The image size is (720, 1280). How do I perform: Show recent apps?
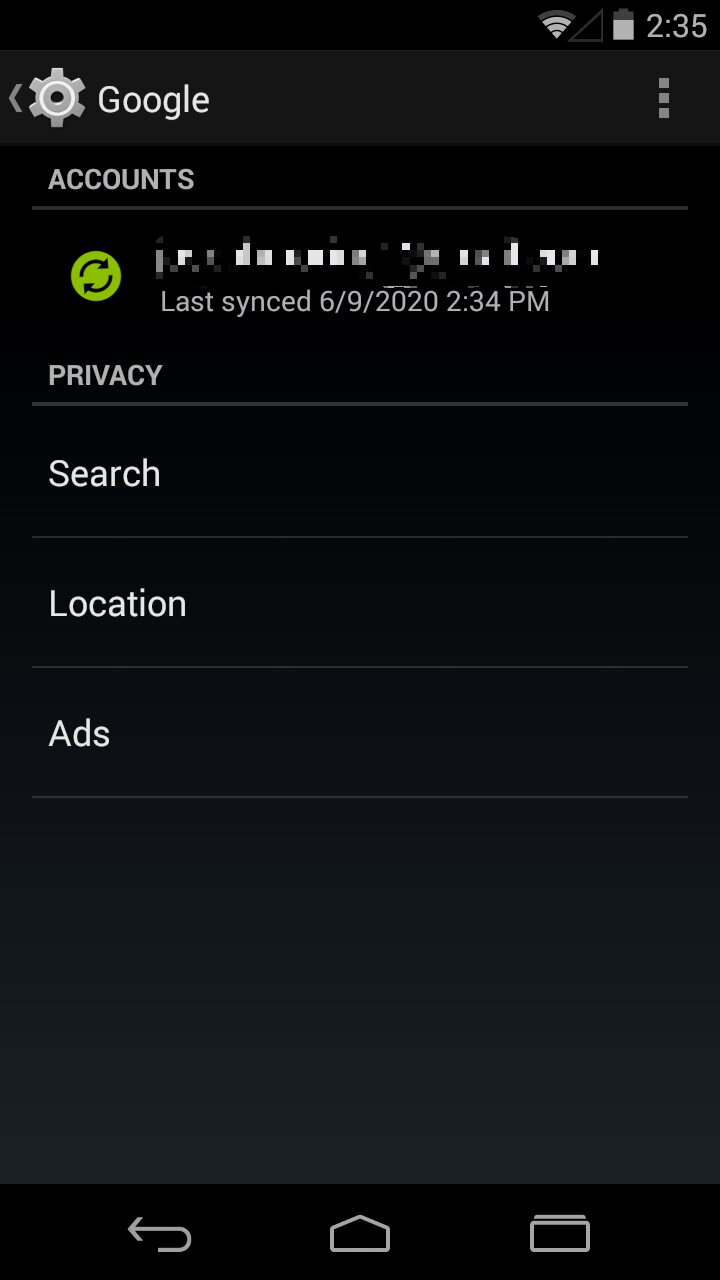click(x=560, y=1234)
